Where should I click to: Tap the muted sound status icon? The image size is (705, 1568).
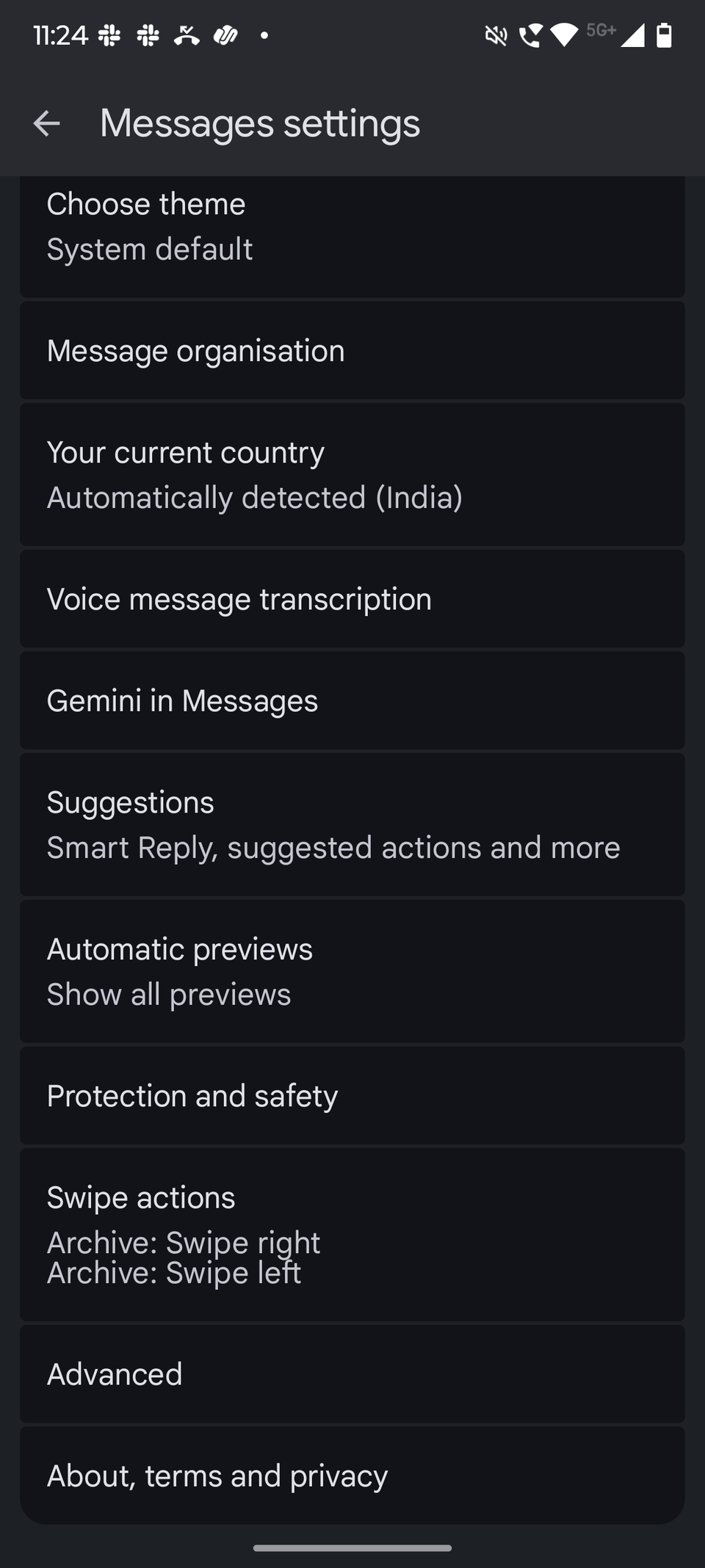click(496, 35)
